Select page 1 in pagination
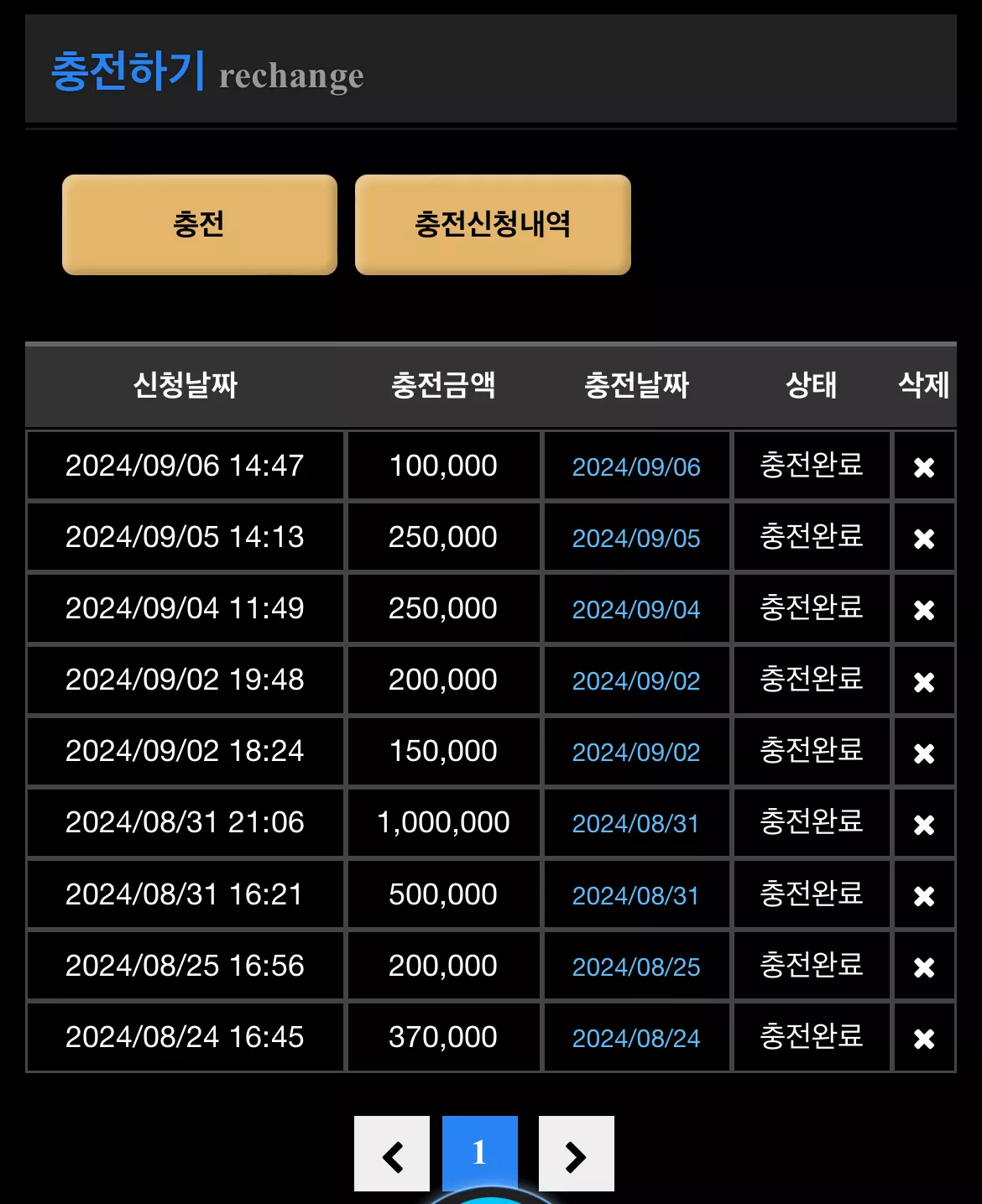 click(480, 1154)
